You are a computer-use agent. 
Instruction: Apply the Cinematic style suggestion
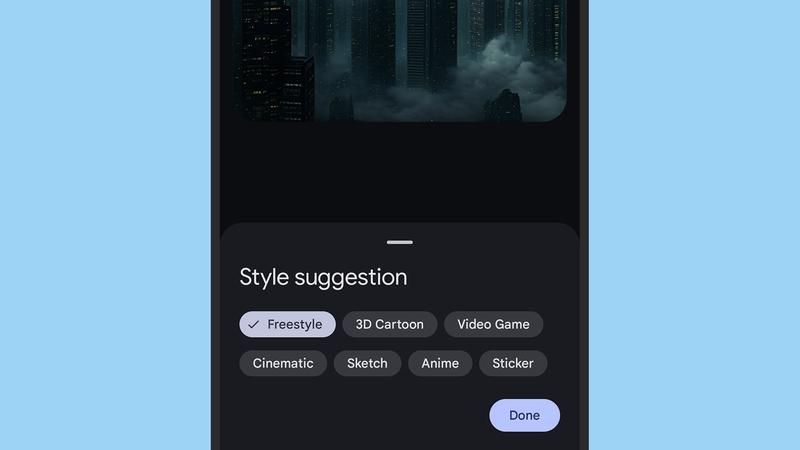[283, 363]
